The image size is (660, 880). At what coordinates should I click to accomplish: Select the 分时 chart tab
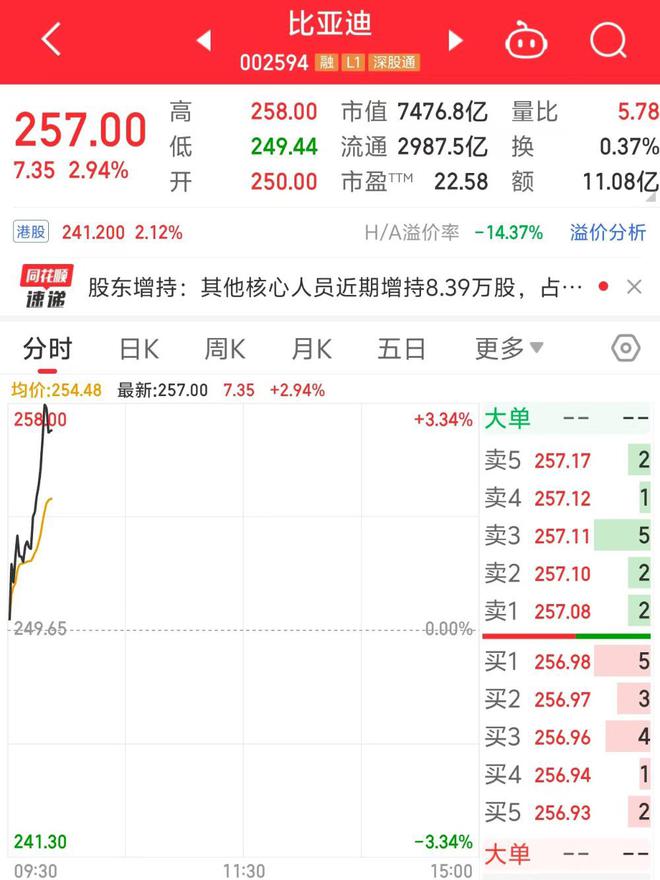48,349
